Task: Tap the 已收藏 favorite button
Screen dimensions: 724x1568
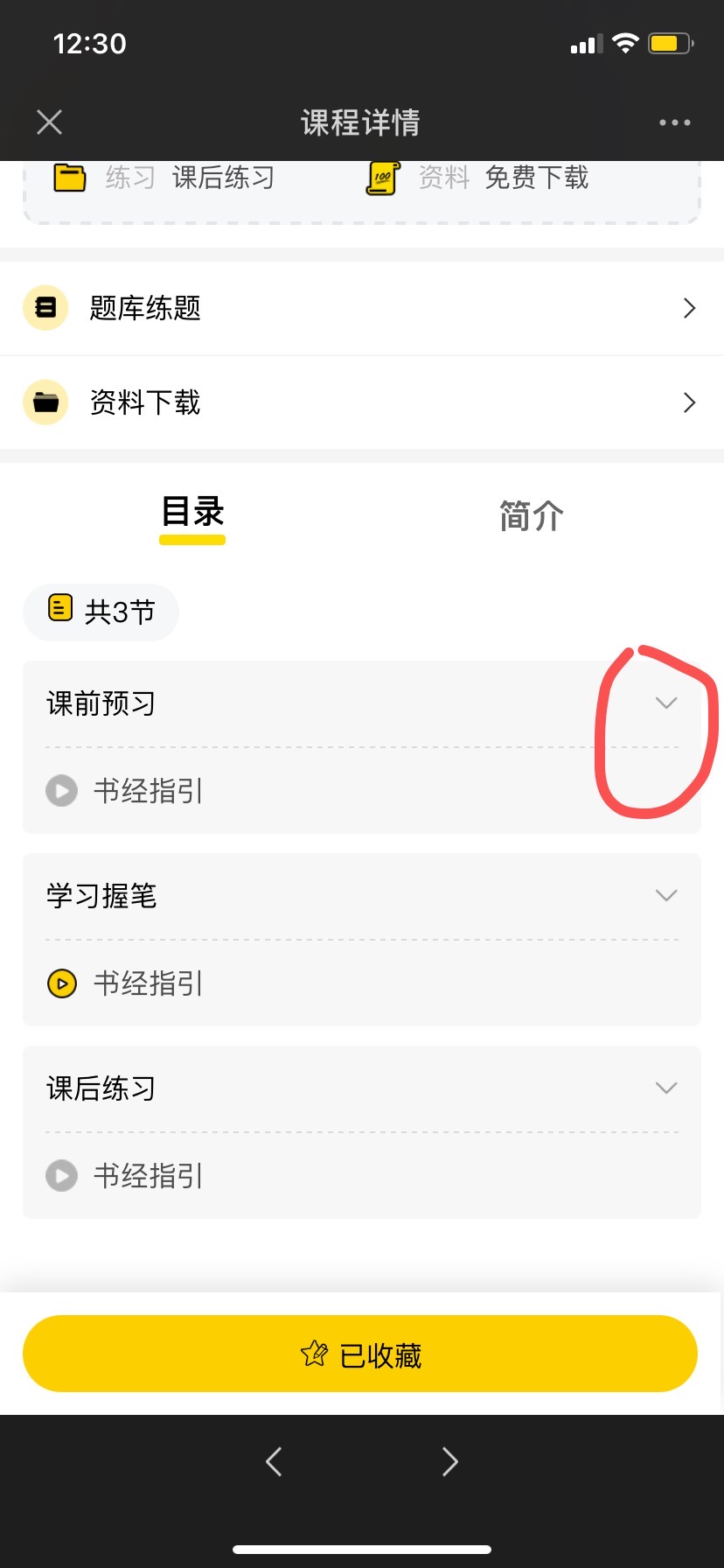Action: (x=360, y=1354)
